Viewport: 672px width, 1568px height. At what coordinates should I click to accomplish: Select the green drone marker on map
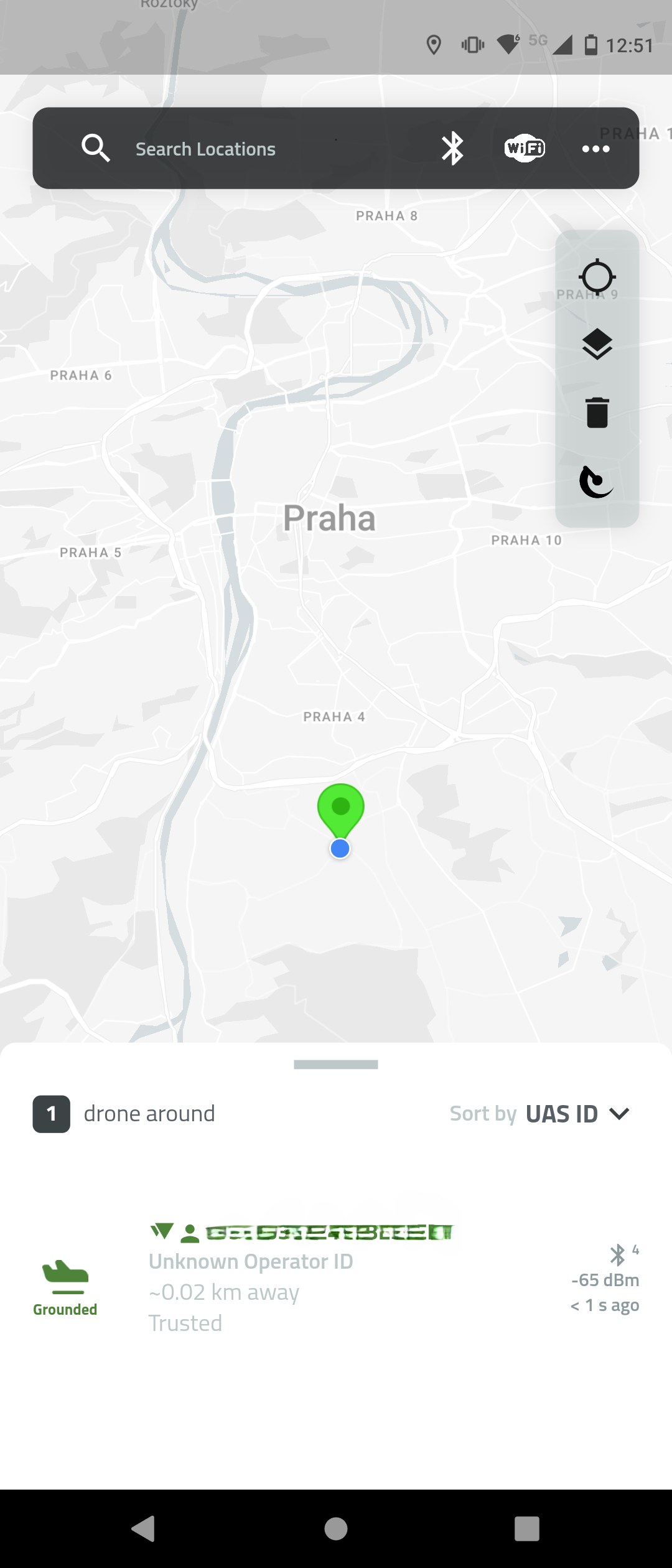[x=340, y=808]
